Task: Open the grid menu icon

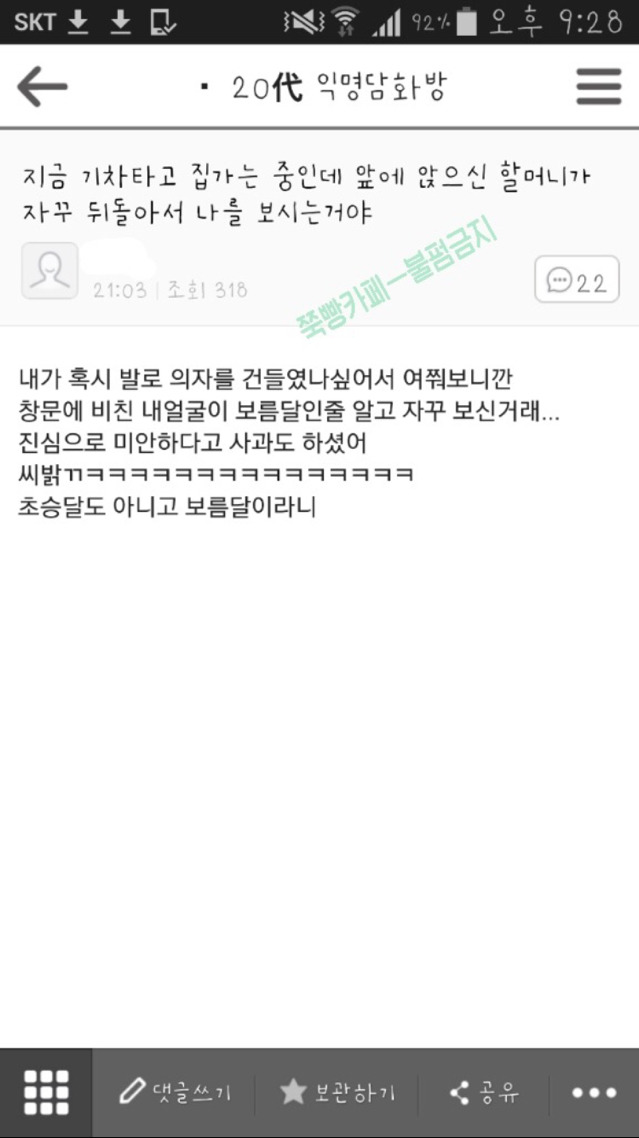Action: pos(46,1092)
